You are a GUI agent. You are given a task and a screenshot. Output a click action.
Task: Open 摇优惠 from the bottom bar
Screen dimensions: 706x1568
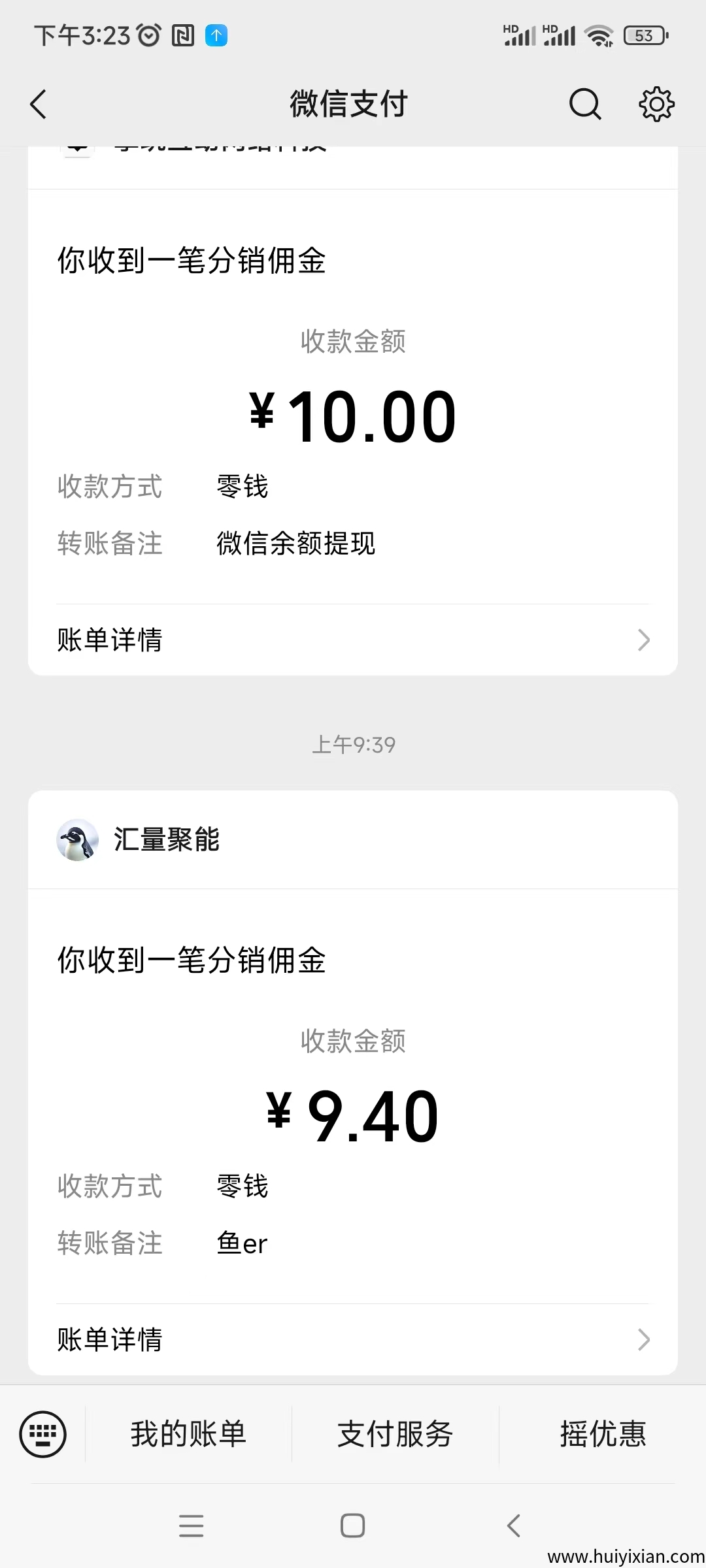point(603,1435)
